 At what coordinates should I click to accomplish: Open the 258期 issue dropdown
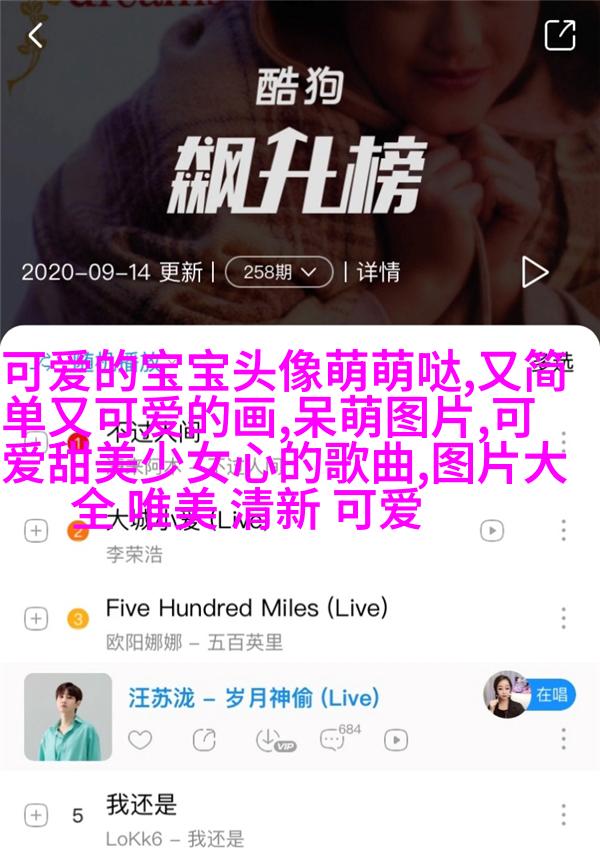click(x=278, y=271)
